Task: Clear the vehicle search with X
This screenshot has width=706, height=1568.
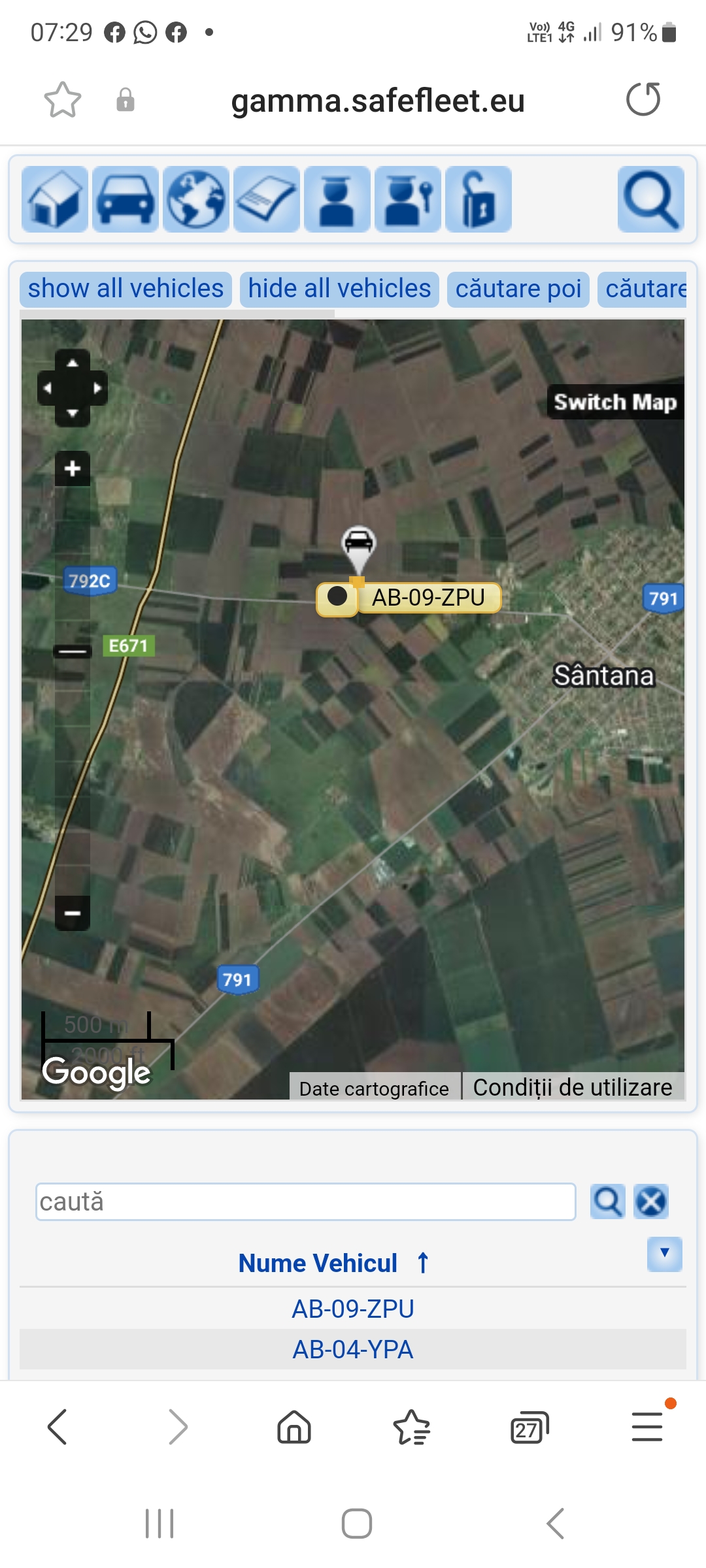Action: tap(651, 1201)
